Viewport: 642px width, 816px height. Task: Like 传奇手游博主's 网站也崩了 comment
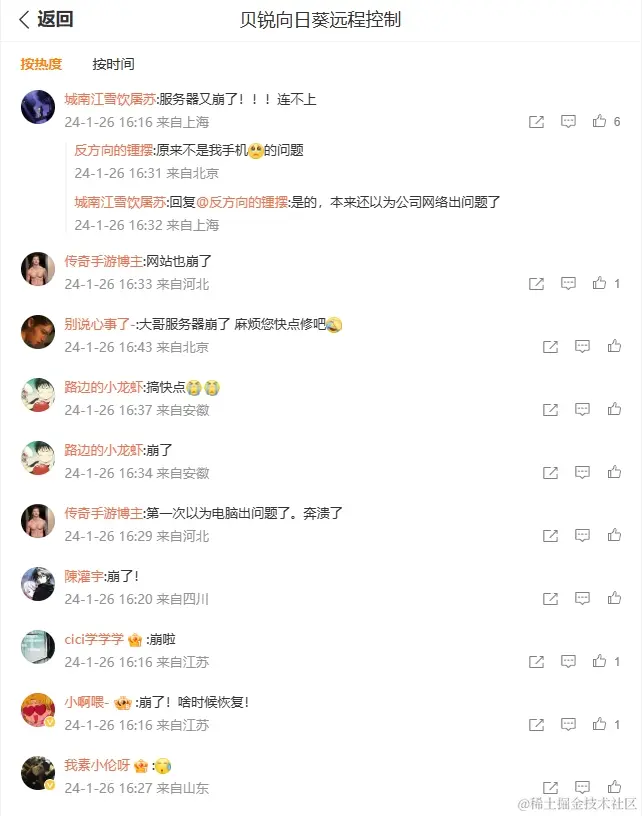click(x=600, y=284)
